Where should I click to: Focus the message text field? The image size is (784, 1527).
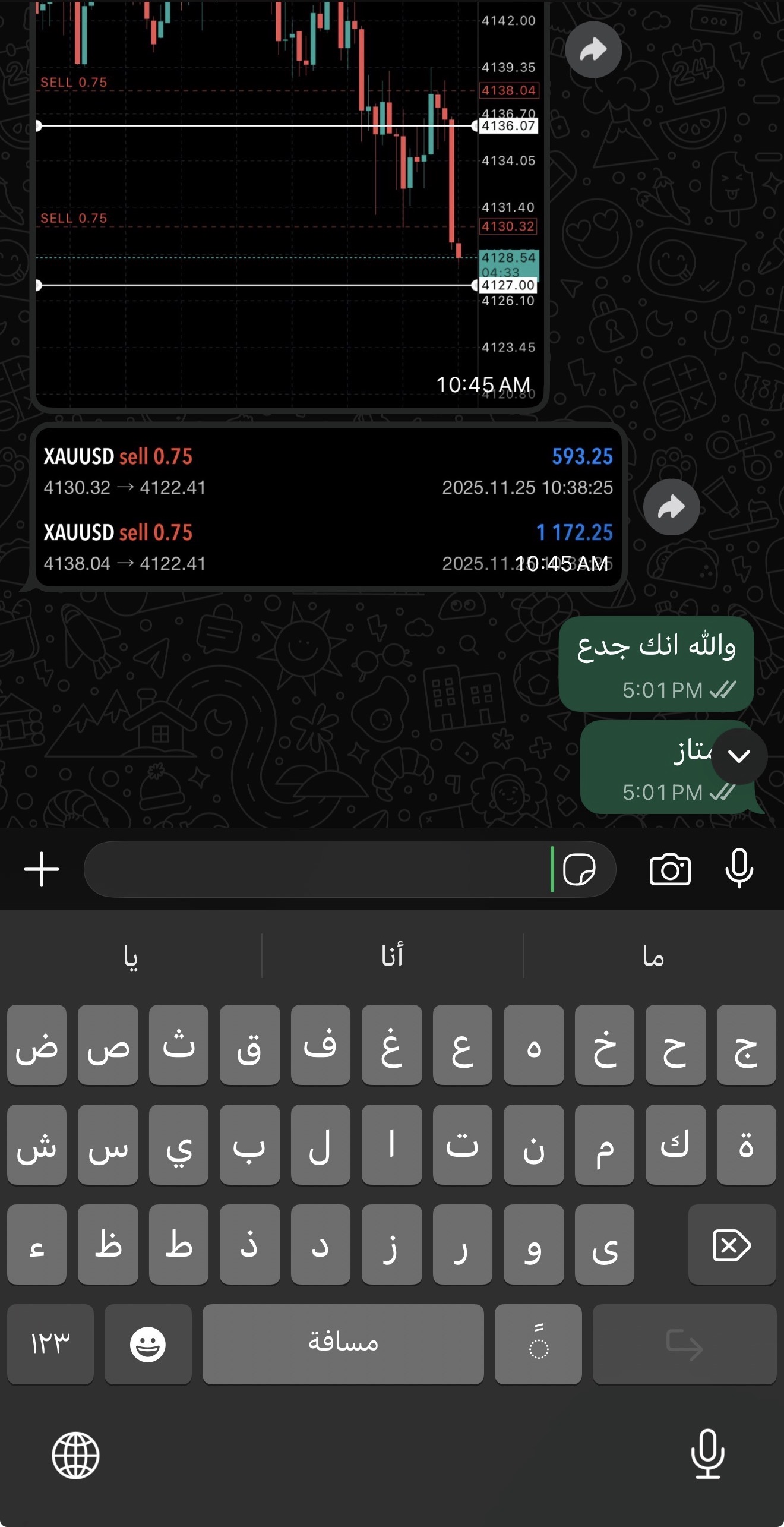click(x=315, y=869)
